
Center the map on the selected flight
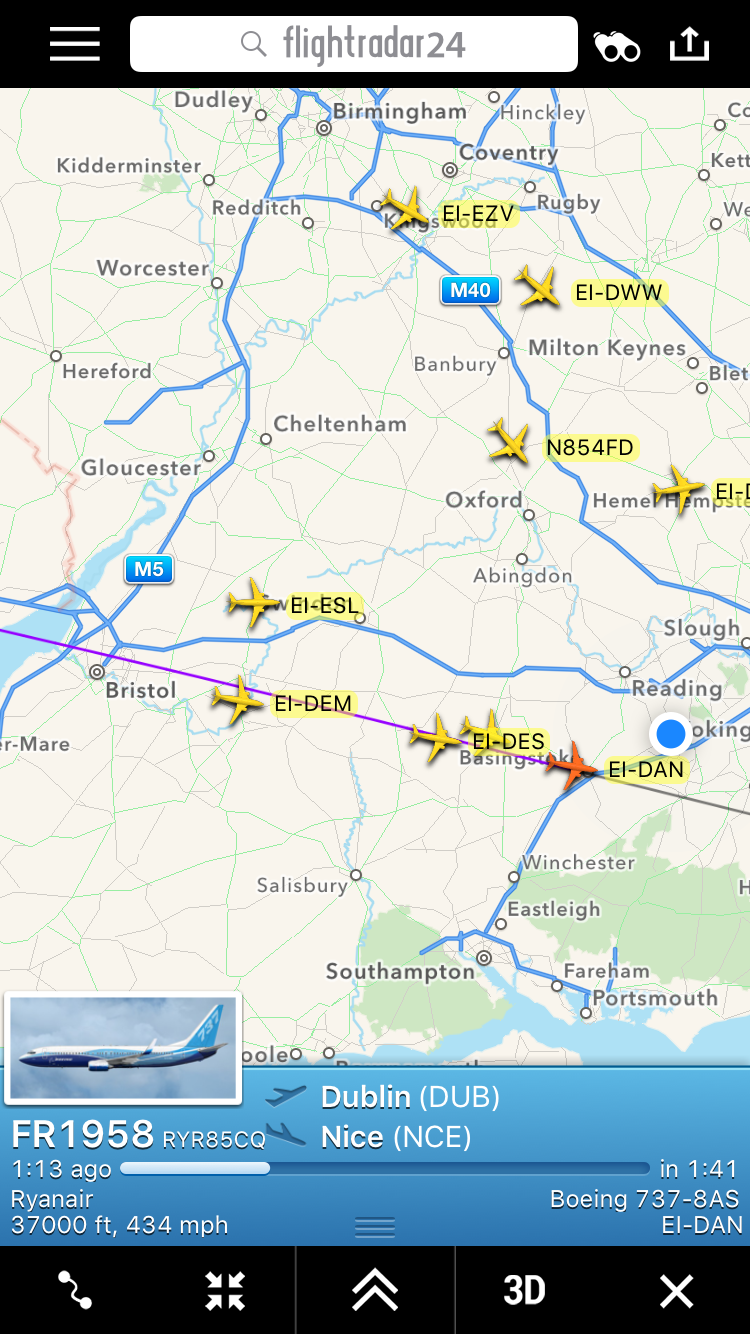[x=225, y=1290]
